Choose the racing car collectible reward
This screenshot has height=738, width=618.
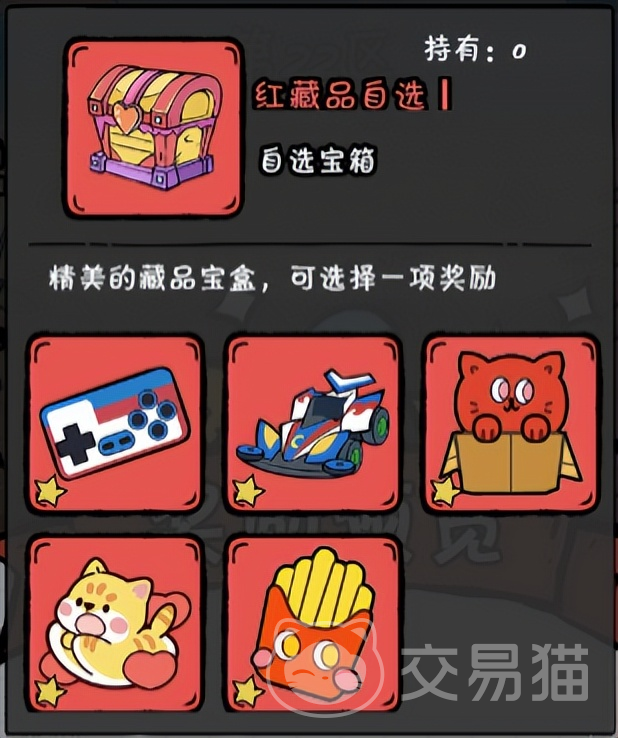pyautogui.click(x=312, y=422)
